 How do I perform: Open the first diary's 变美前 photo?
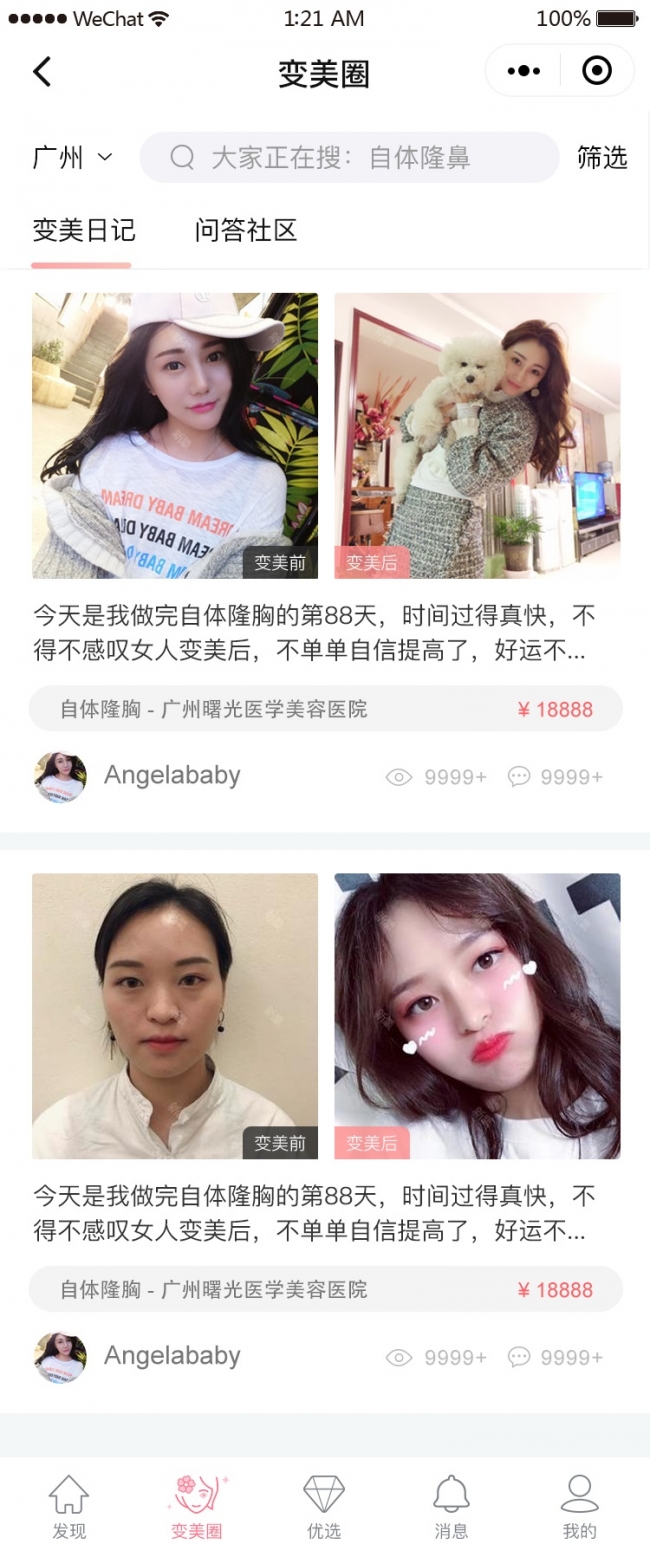tap(175, 435)
